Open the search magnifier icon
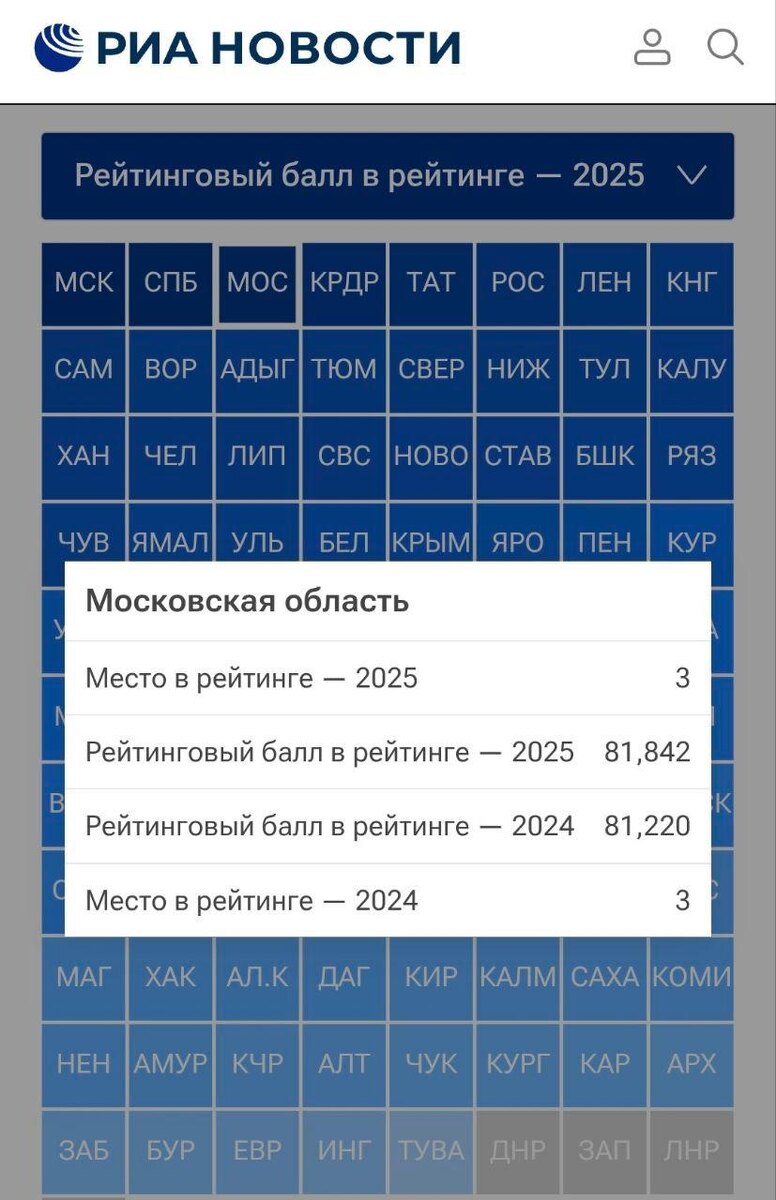 pos(725,47)
